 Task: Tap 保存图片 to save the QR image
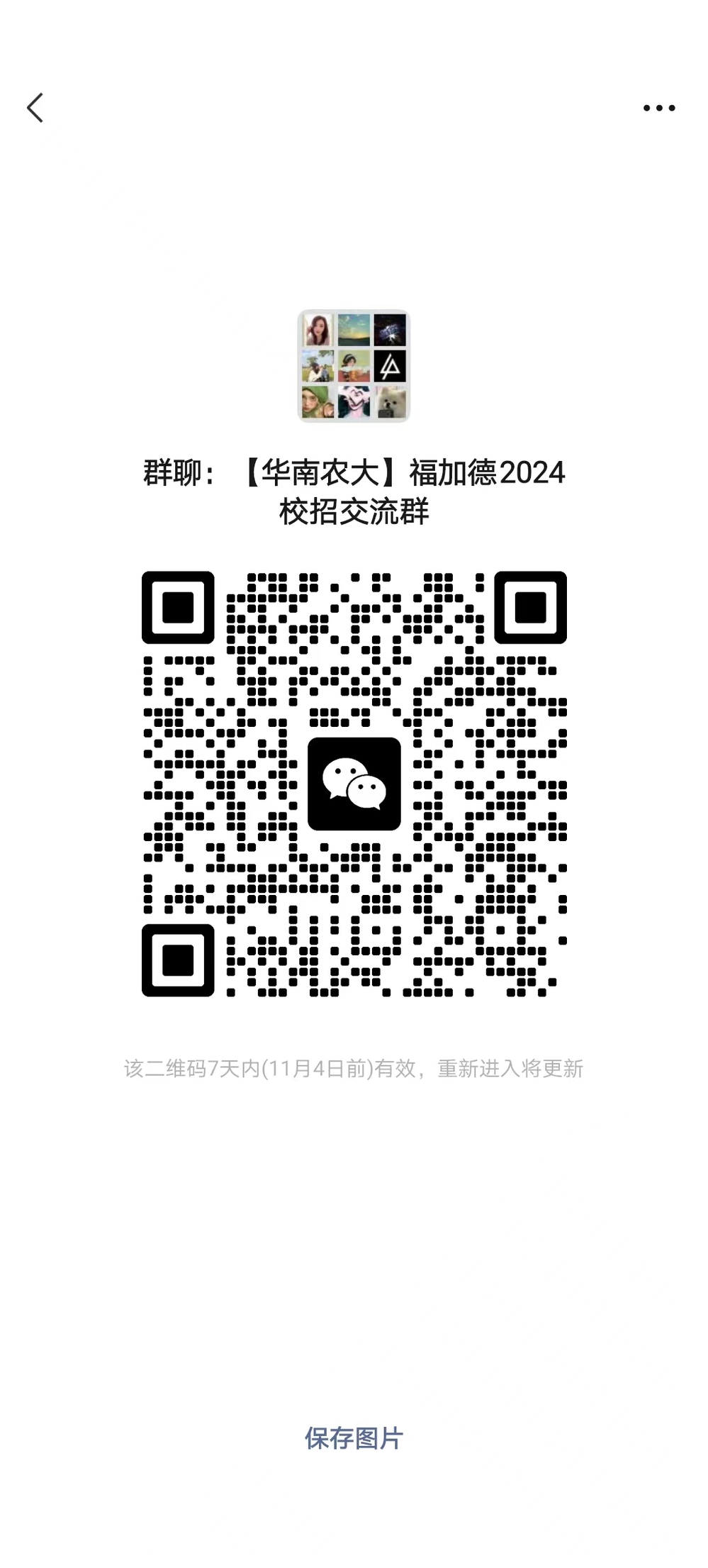[354, 1438]
